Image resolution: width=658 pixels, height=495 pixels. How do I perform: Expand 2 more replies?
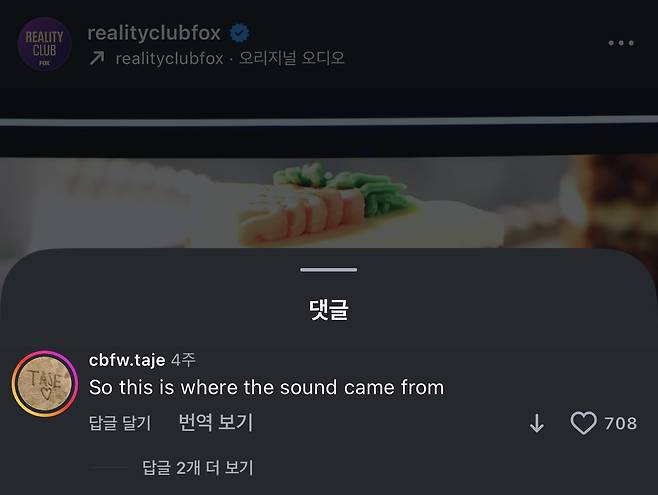(x=197, y=467)
